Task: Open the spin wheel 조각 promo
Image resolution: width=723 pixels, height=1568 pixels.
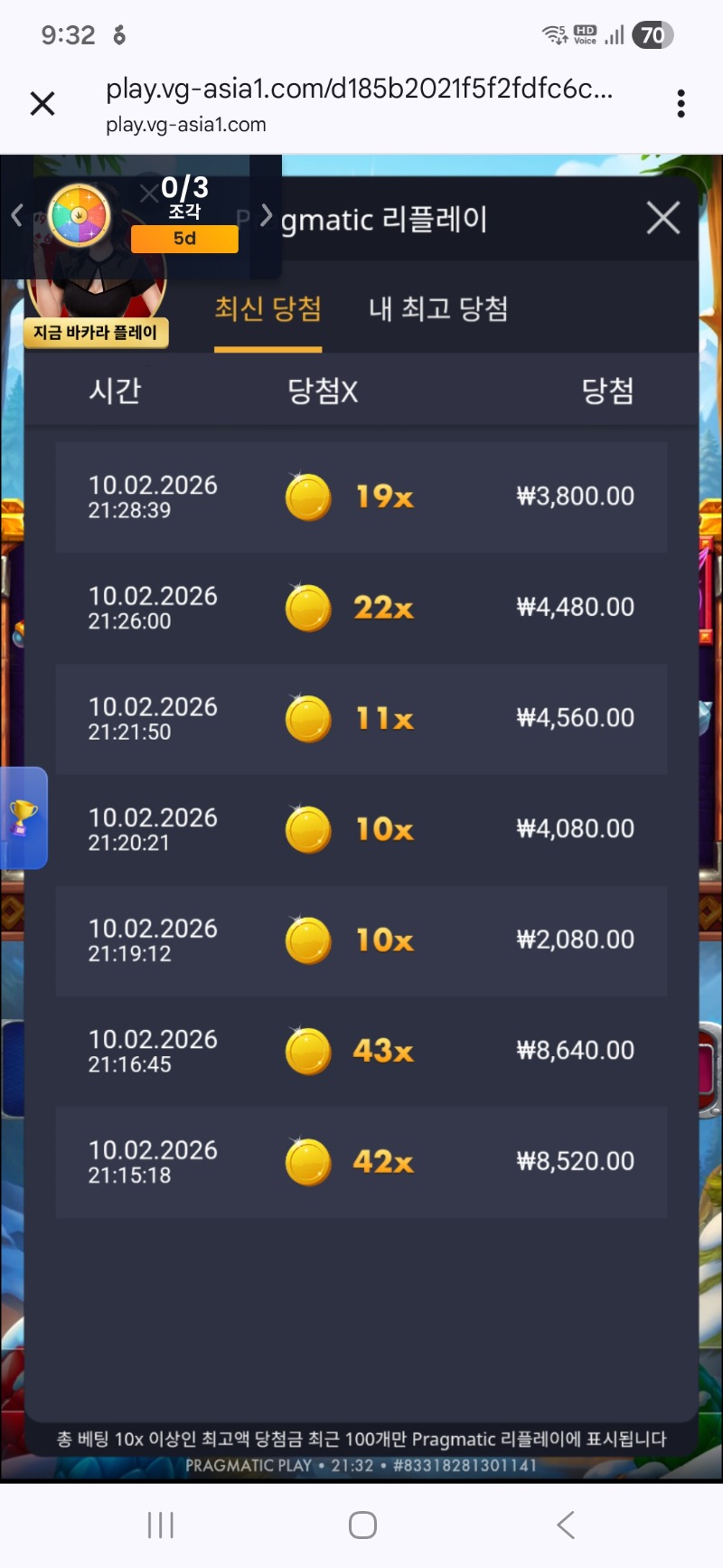Action: pyautogui.click(x=80, y=215)
